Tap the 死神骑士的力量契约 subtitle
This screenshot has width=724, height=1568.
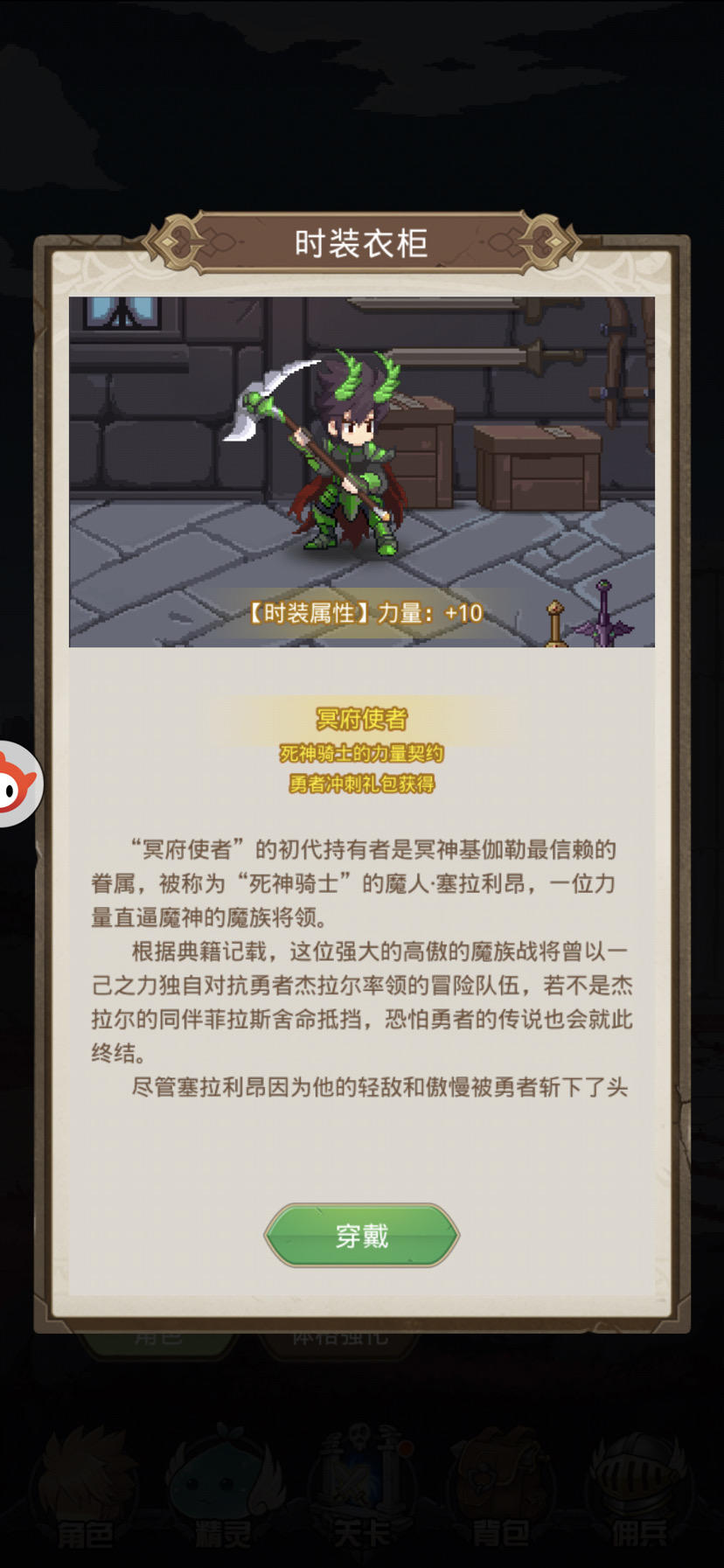[362, 753]
